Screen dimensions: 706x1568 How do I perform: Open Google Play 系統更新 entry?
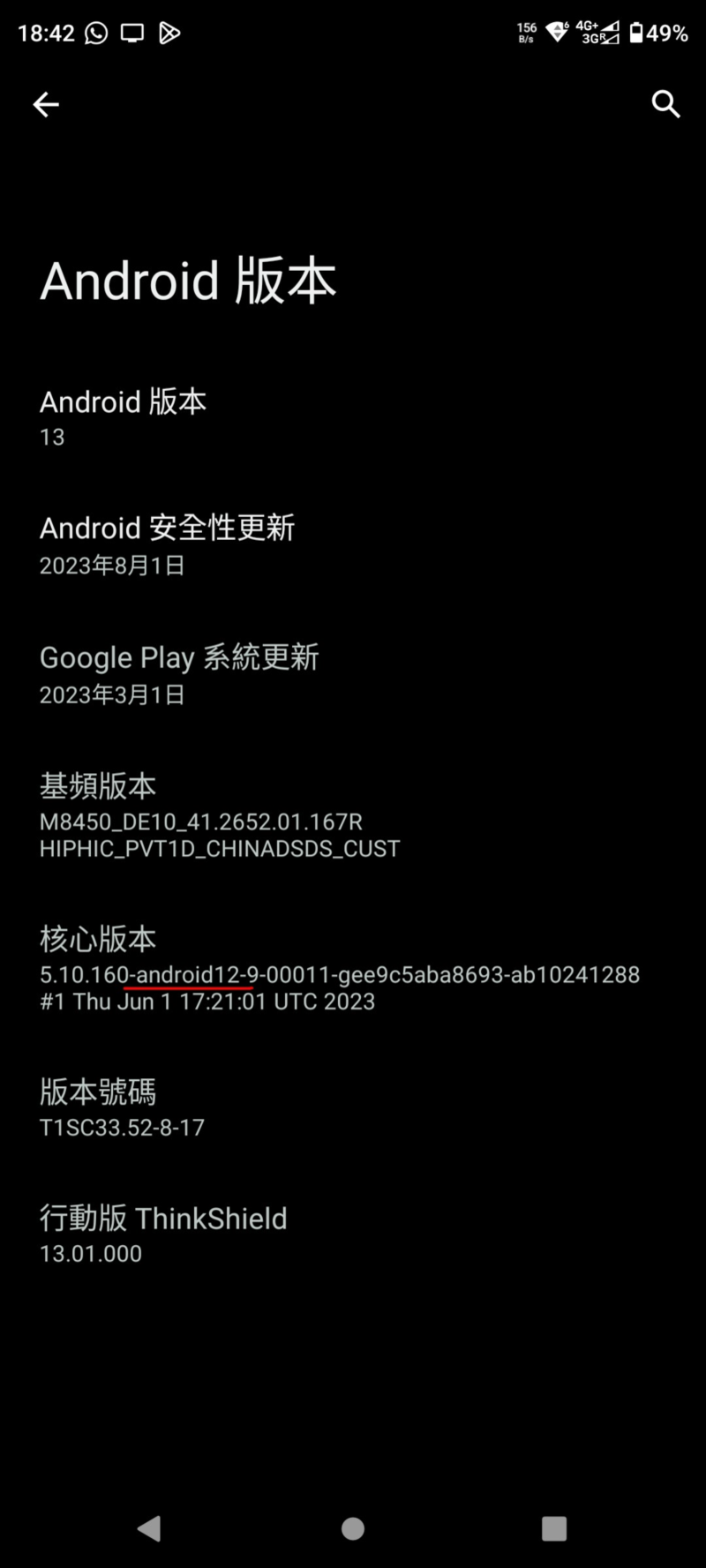(353, 674)
